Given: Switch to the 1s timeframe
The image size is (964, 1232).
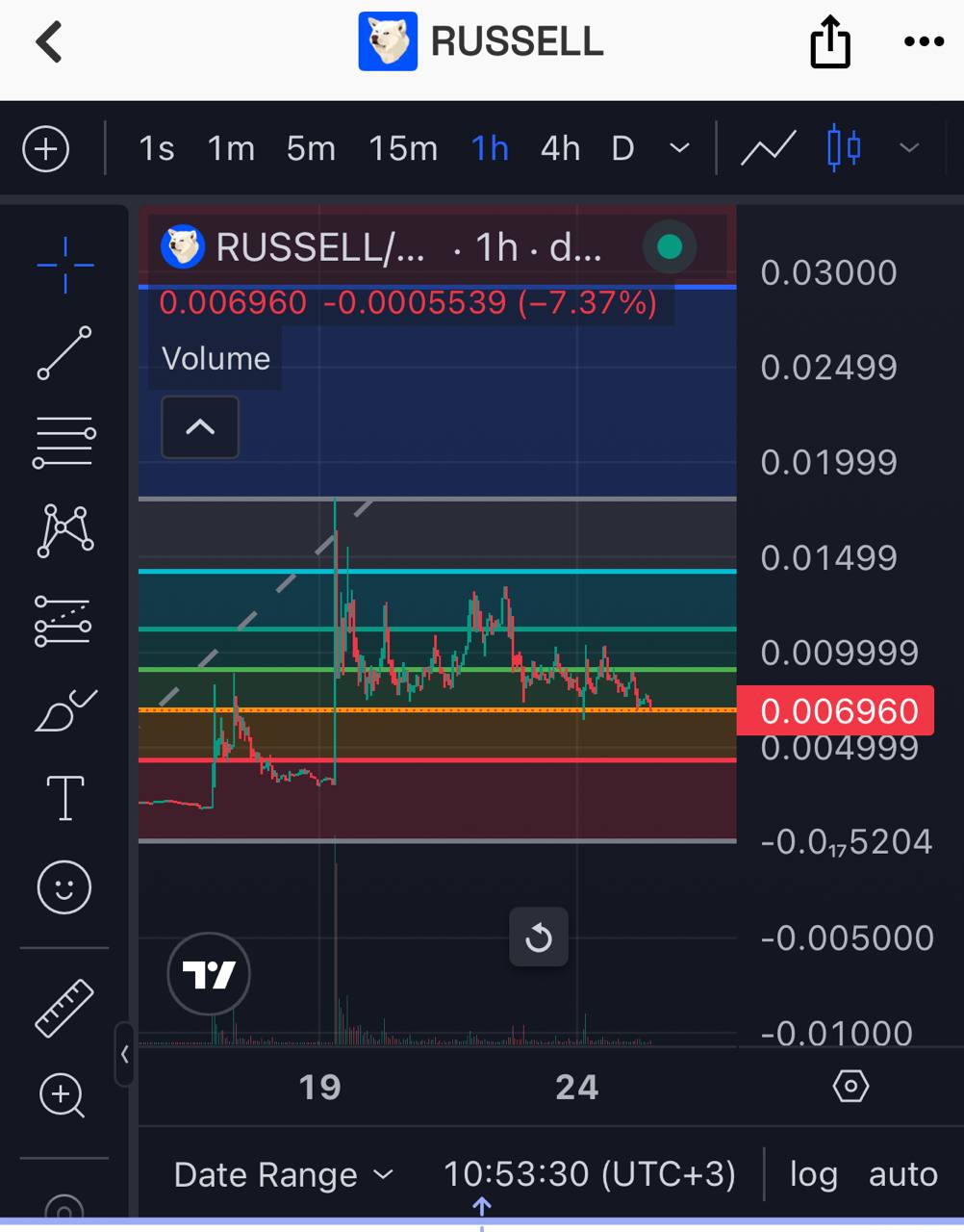Looking at the screenshot, I should (x=156, y=149).
